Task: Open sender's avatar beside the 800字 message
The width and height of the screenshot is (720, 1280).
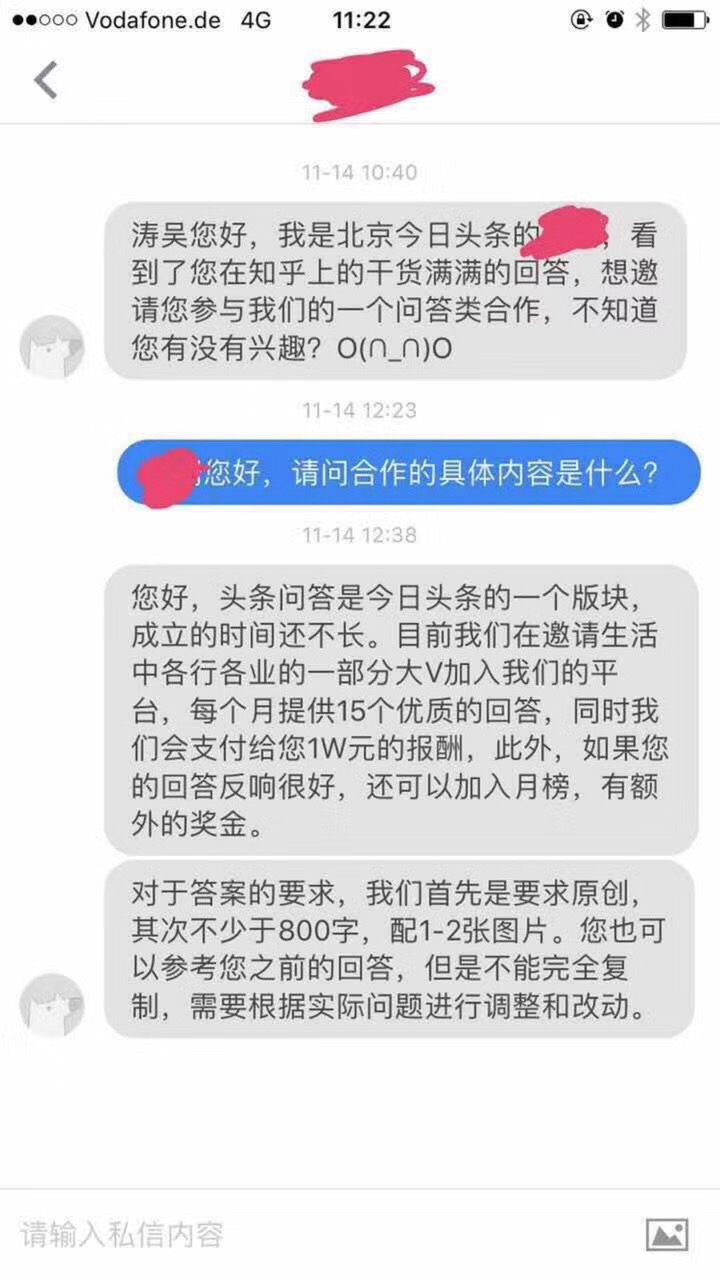Action: click(52, 1005)
